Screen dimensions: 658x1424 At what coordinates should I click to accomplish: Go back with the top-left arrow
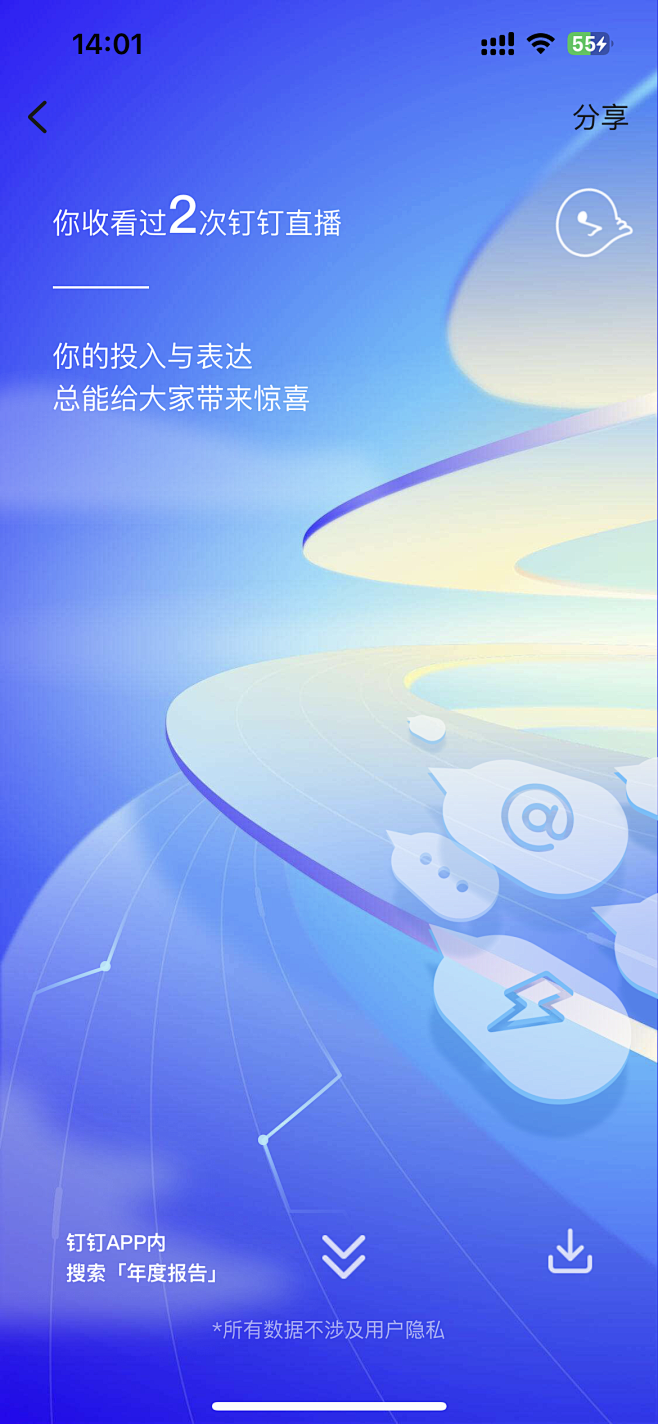[x=38, y=117]
